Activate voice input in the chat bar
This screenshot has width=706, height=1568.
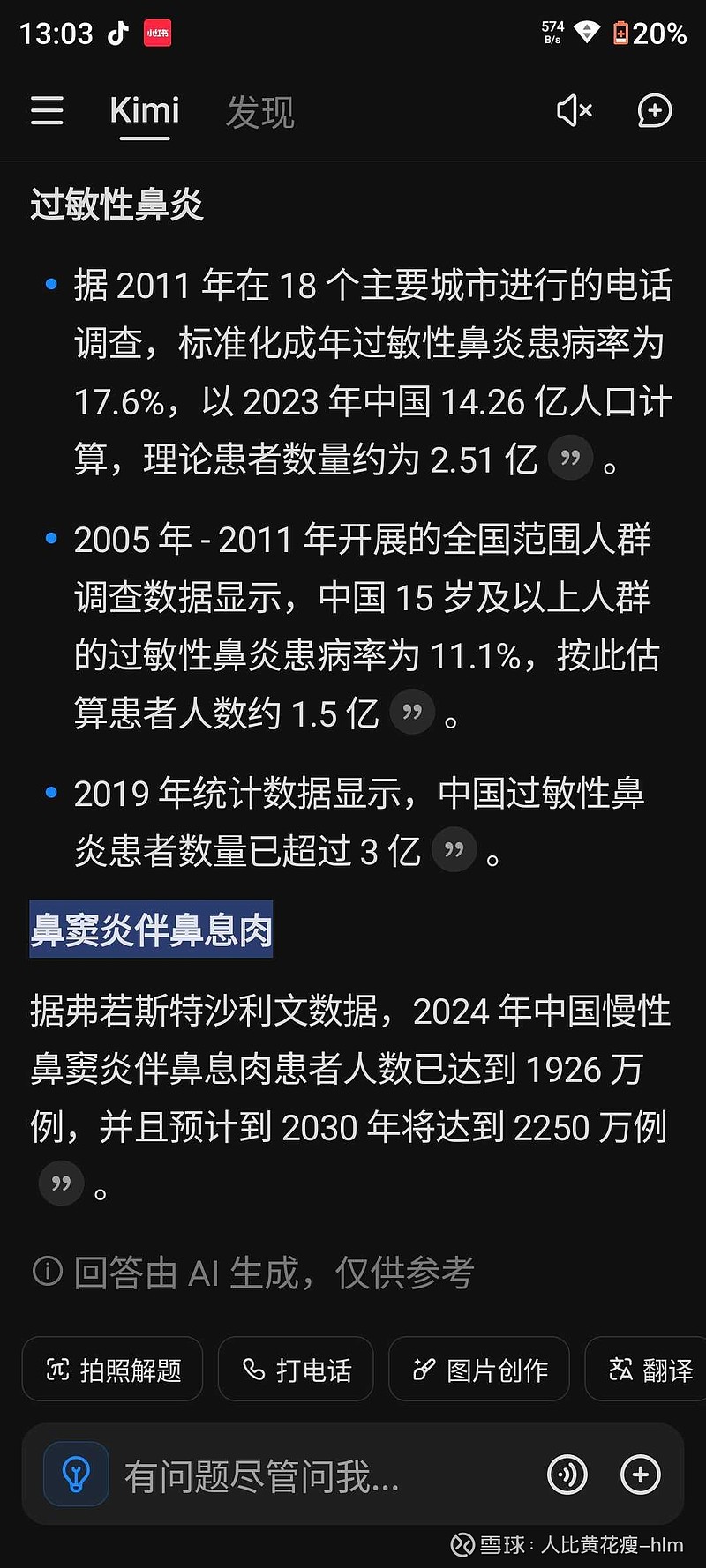tap(567, 1474)
